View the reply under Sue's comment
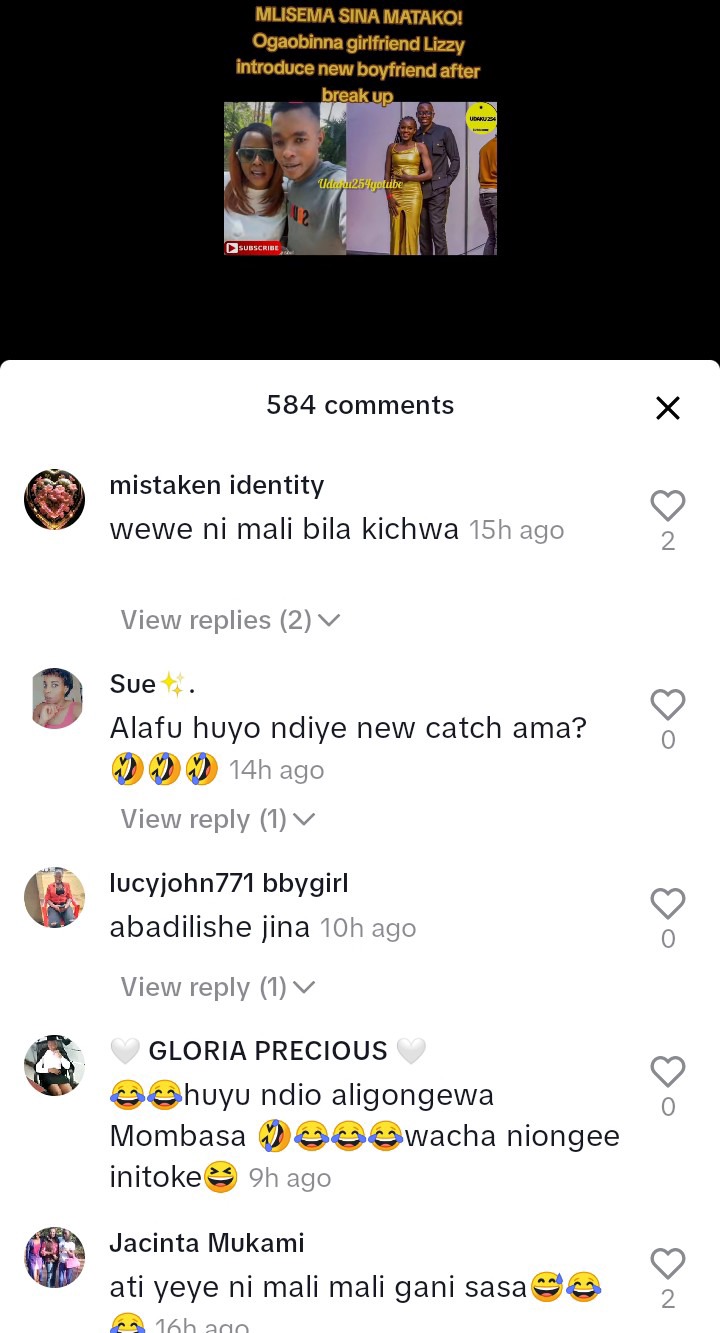The image size is (720, 1333). click(x=217, y=819)
